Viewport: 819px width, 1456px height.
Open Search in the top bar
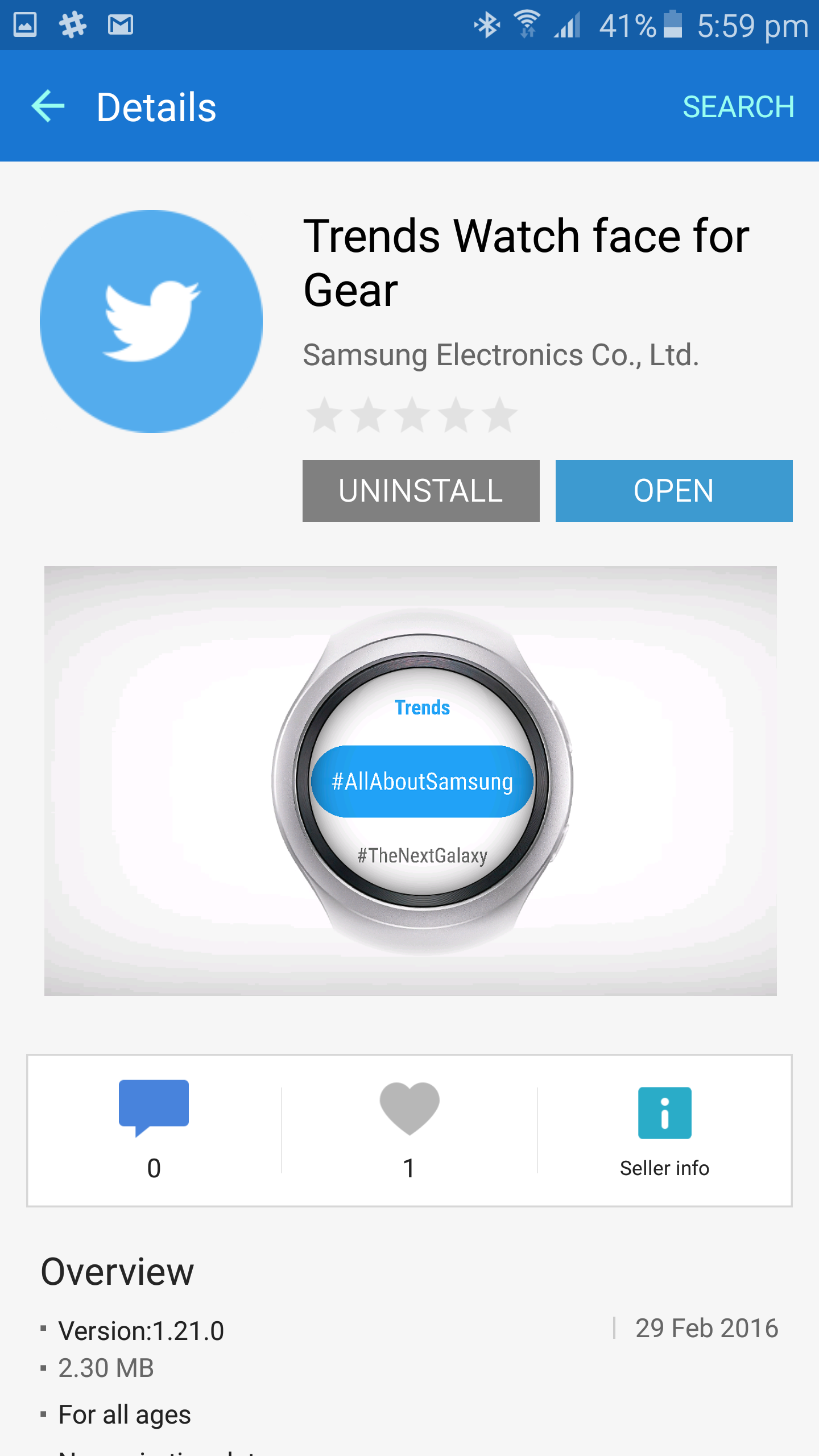pyautogui.click(x=738, y=107)
